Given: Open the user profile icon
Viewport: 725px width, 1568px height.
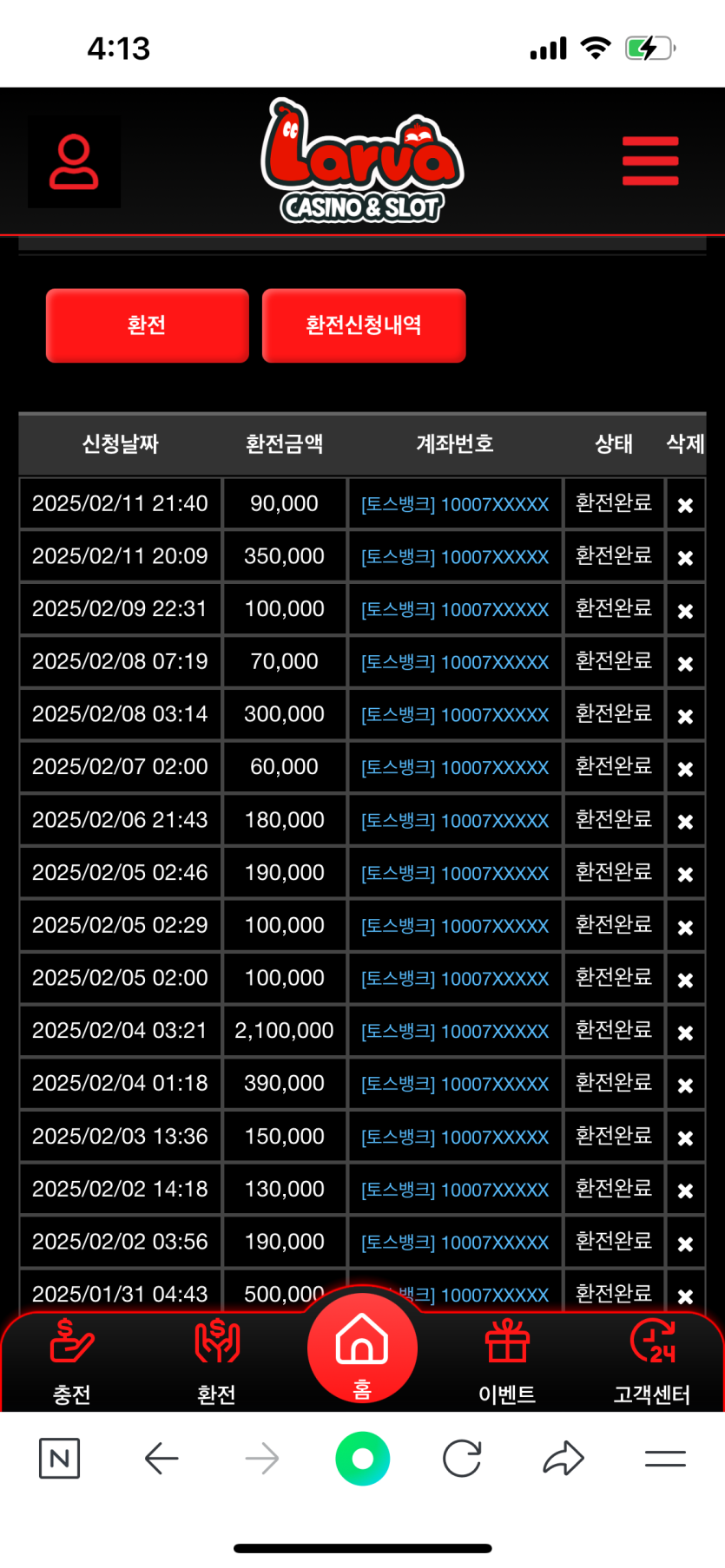Looking at the screenshot, I should [74, 161].
